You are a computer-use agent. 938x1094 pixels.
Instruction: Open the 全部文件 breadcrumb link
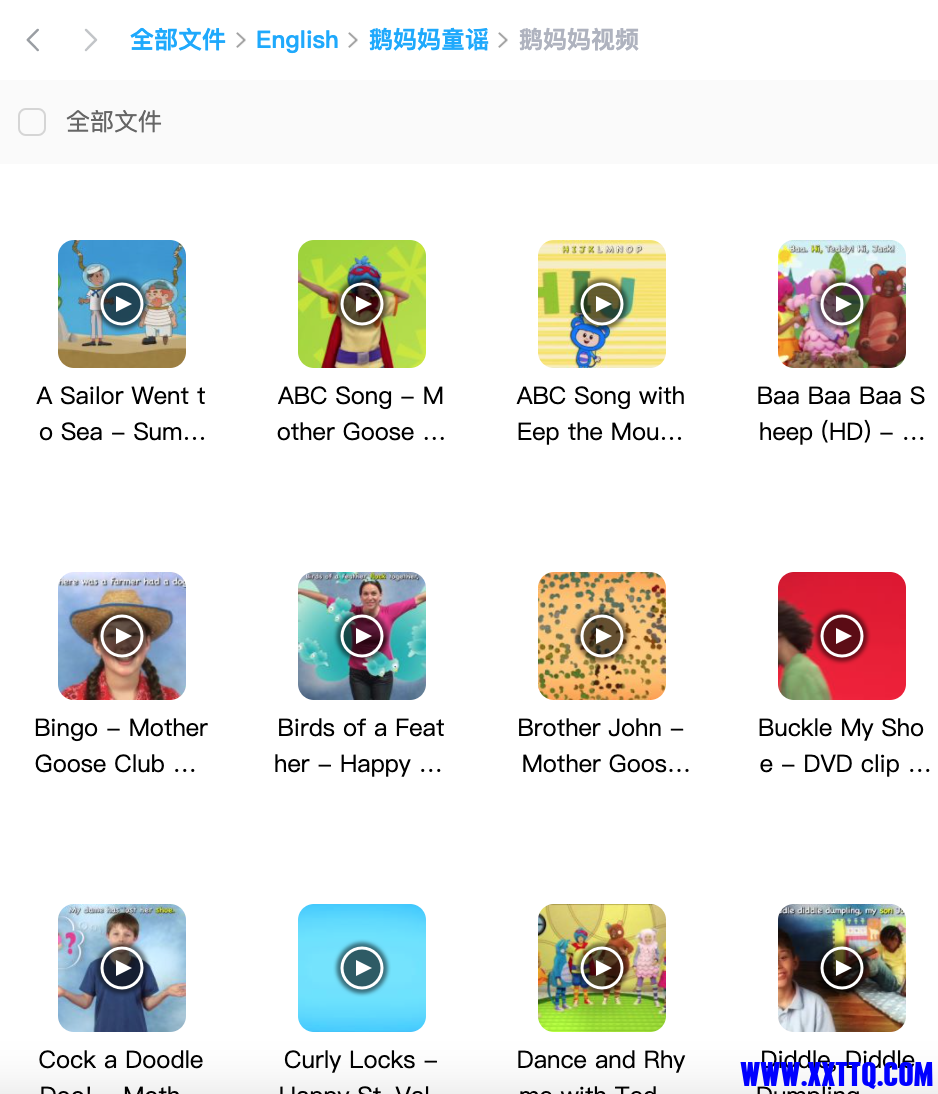pos(177,40)
